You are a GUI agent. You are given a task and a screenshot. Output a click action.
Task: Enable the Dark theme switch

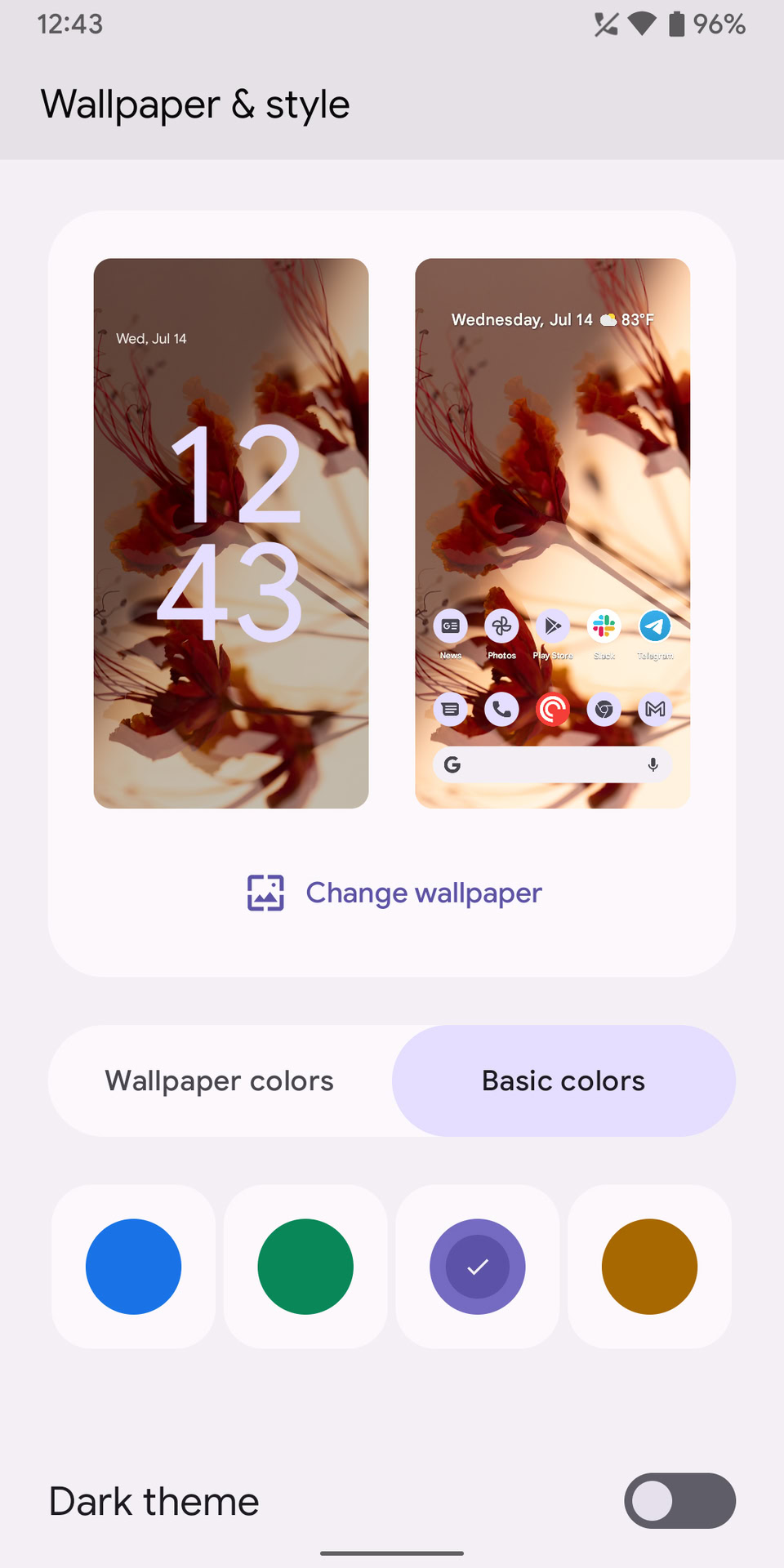point(679,1500)
